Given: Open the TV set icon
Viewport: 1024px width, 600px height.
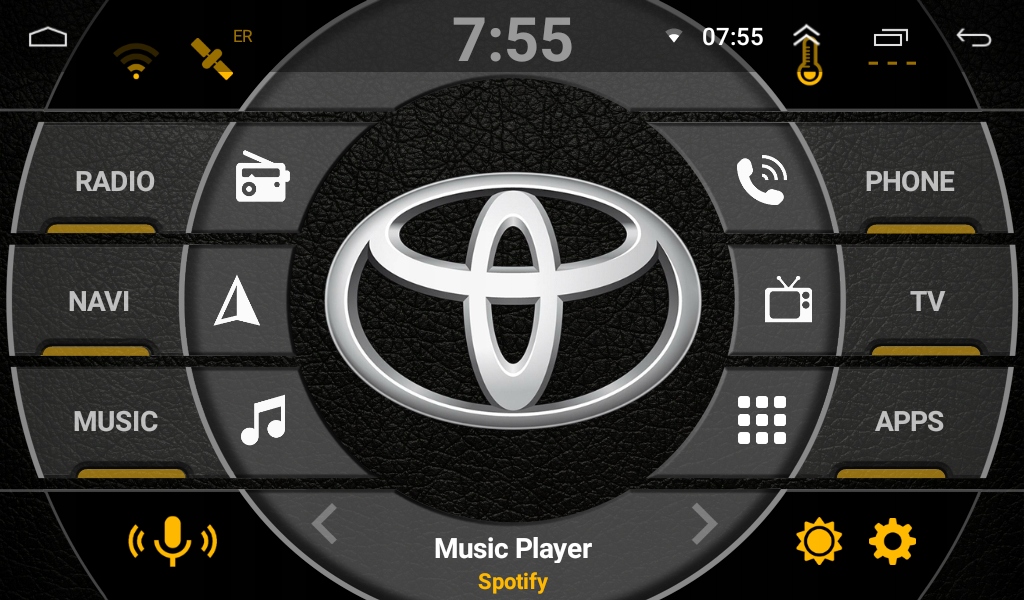Looking at the screenshot, I should (x=788, y=300).
